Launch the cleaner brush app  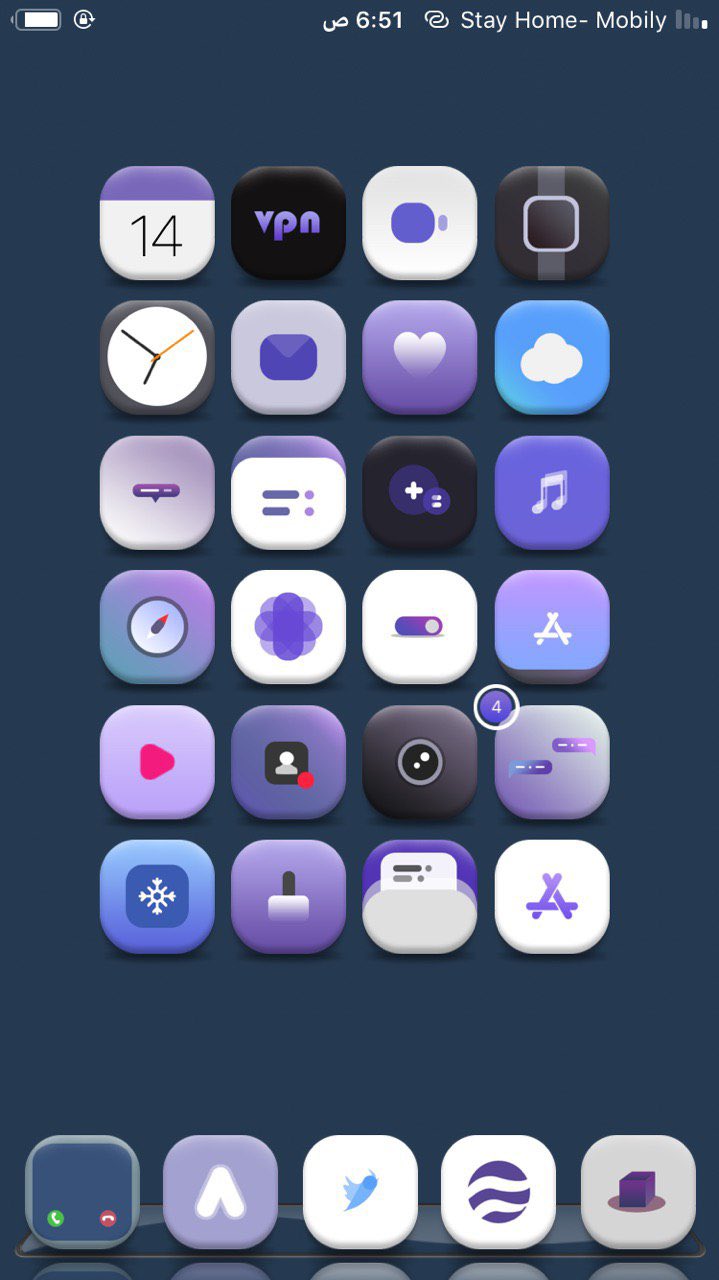click(x=288, y=897)
